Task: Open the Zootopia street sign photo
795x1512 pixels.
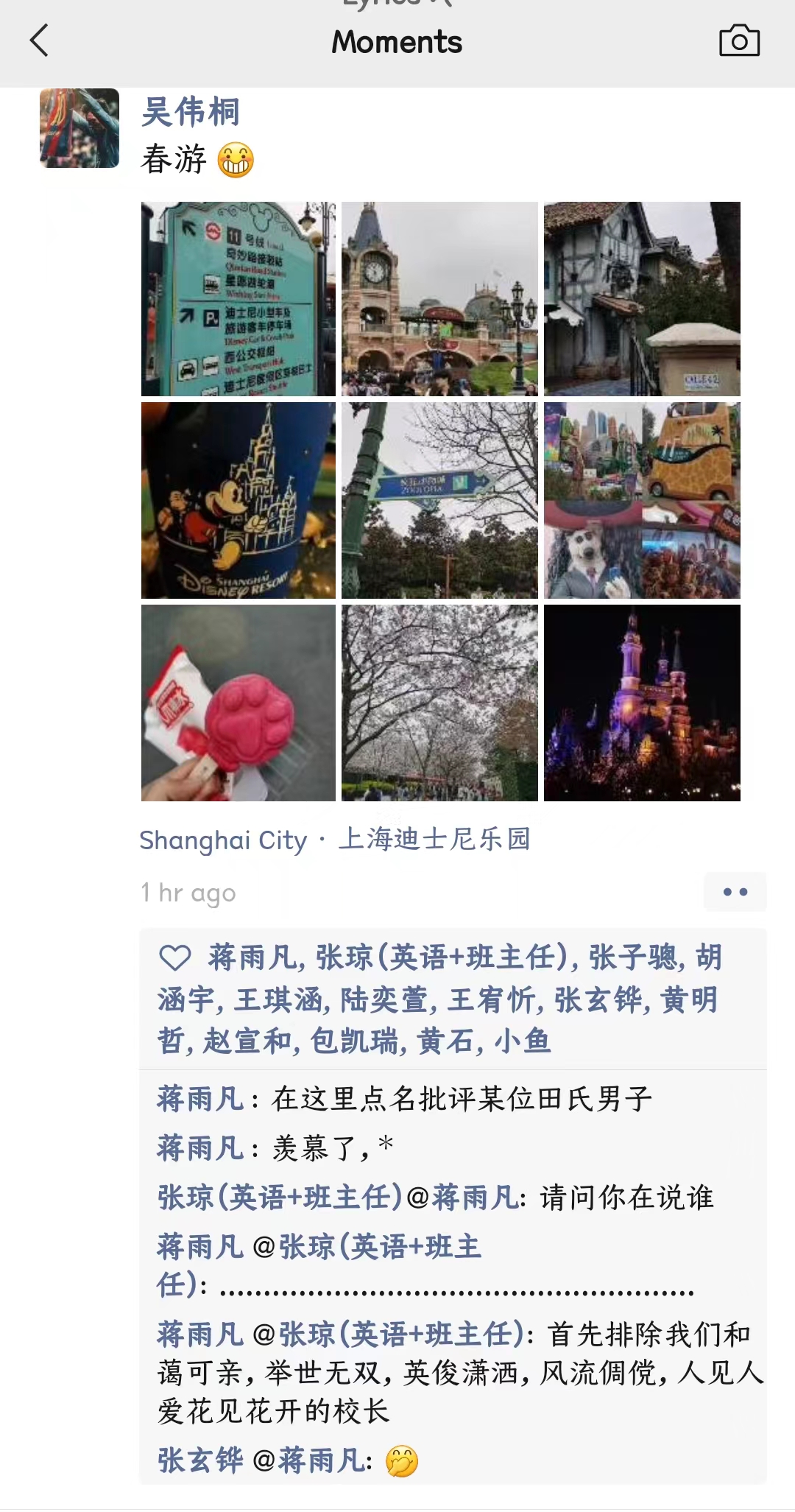Action: [x=439, y=500]
